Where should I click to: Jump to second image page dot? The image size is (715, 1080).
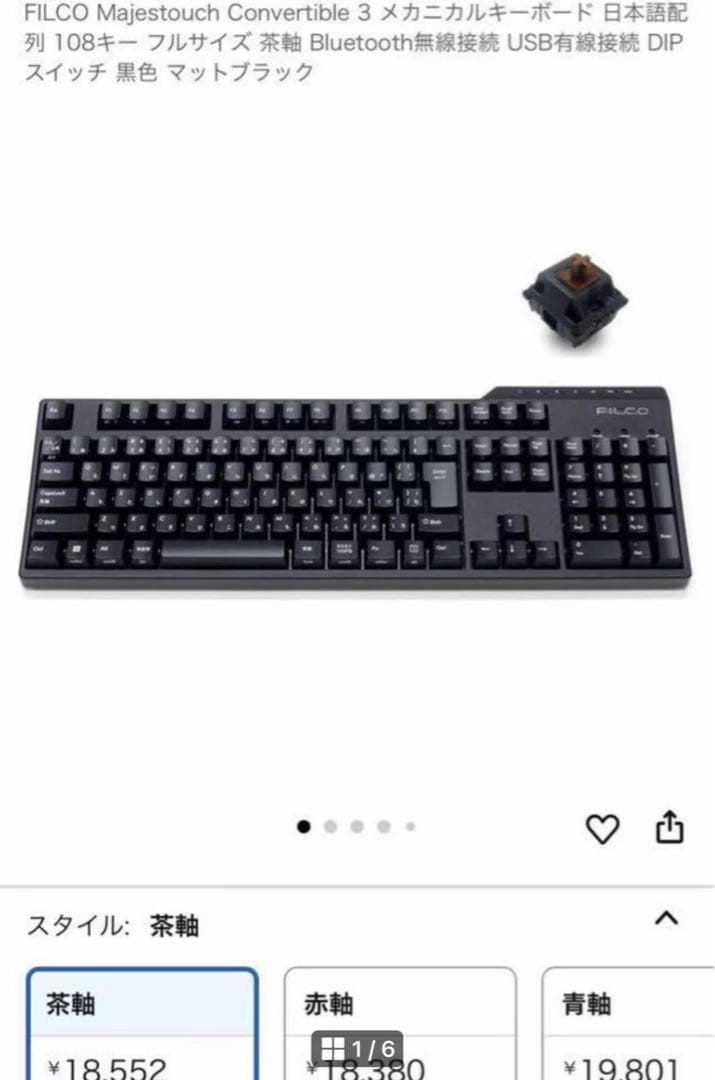[x=331, y=827]
